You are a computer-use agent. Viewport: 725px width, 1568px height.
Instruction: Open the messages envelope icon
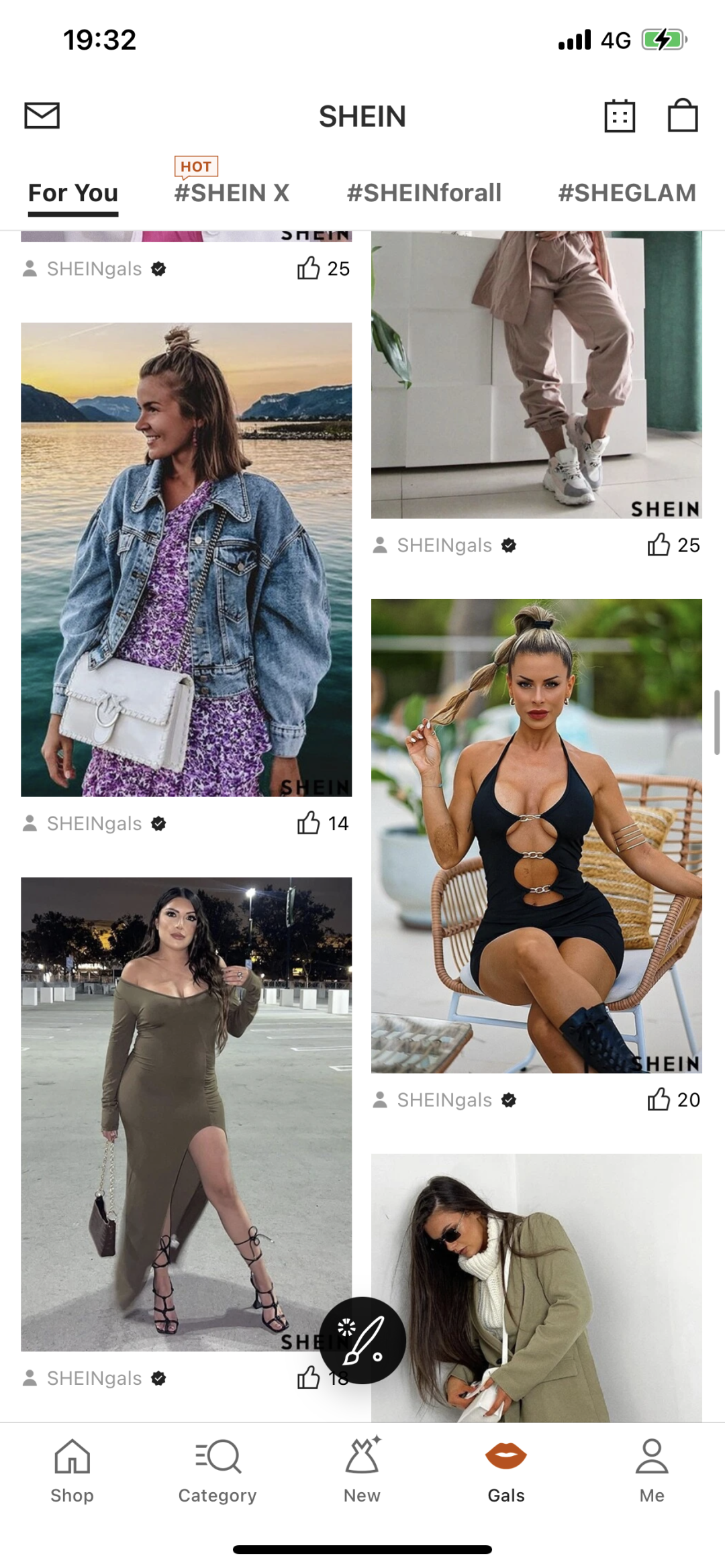42,115
